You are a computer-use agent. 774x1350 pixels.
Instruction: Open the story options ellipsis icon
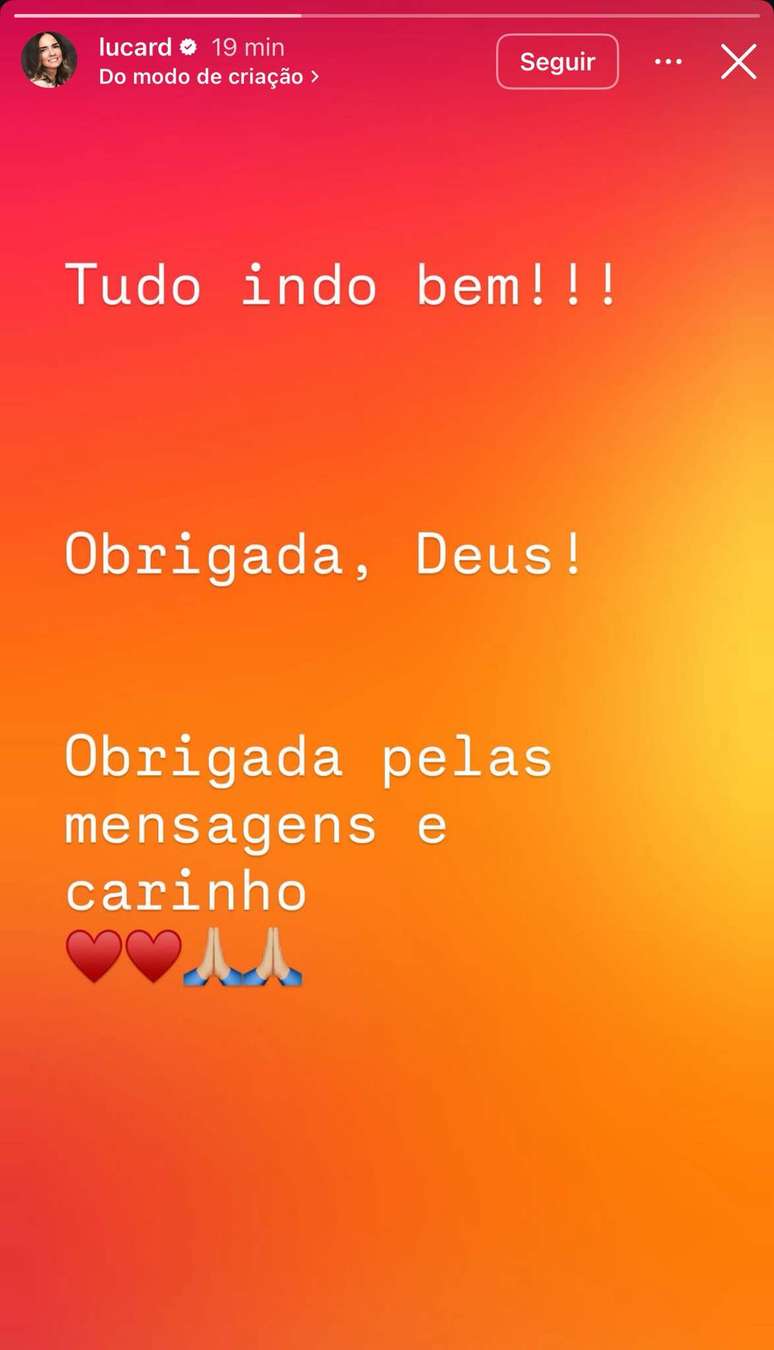[667, 61]
